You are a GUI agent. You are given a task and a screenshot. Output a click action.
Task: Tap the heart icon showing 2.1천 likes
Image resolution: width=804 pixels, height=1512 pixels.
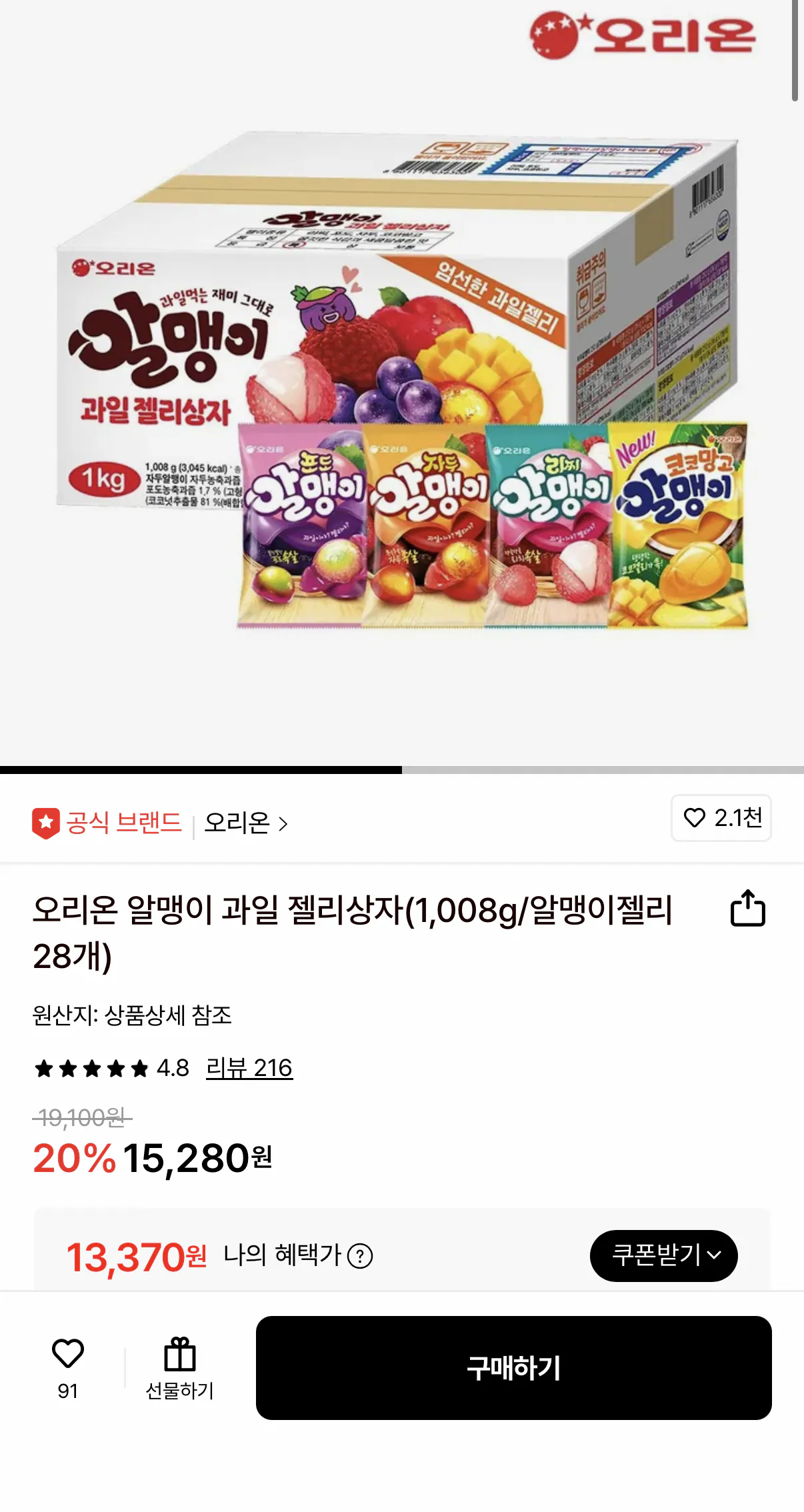(695, 819)
